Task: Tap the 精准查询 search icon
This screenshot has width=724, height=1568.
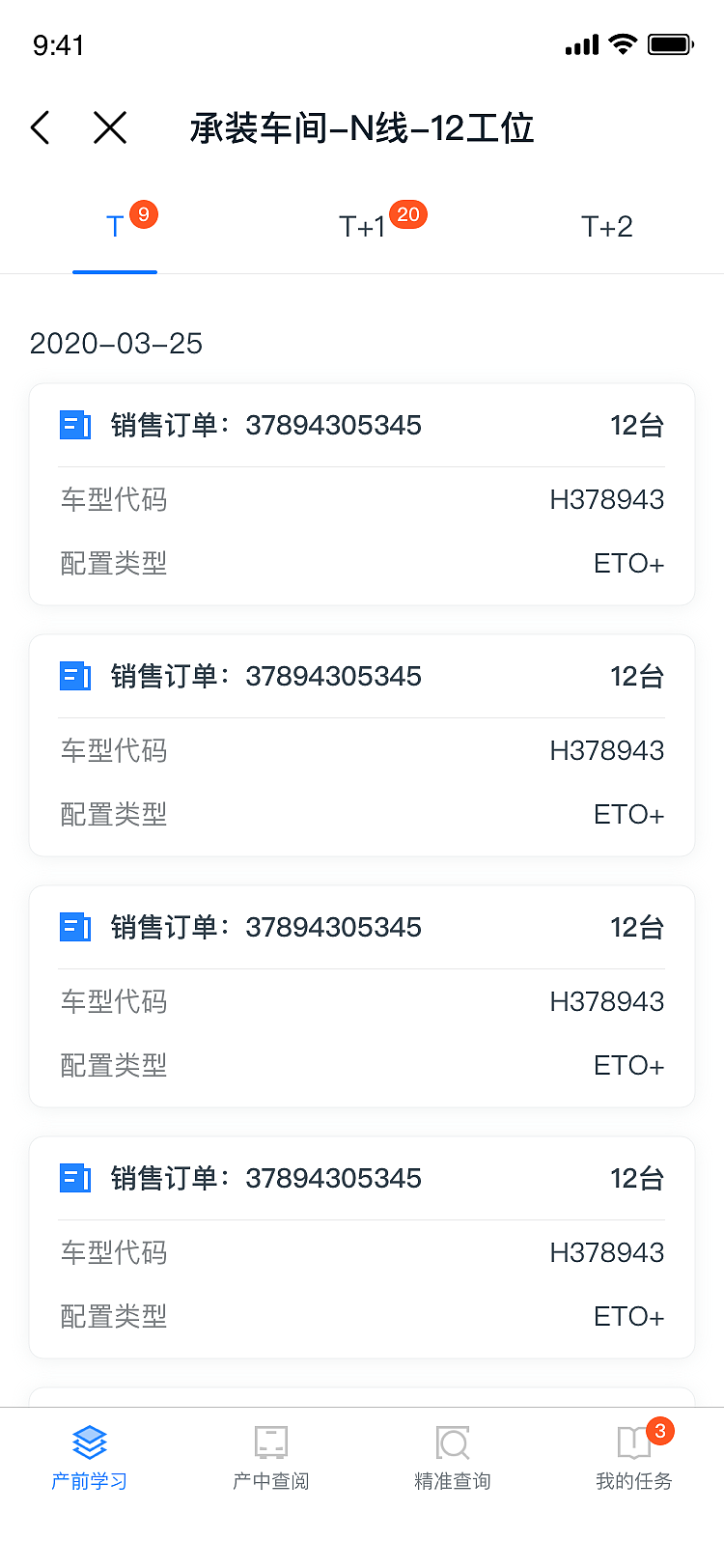Action: pos(452,1443)
